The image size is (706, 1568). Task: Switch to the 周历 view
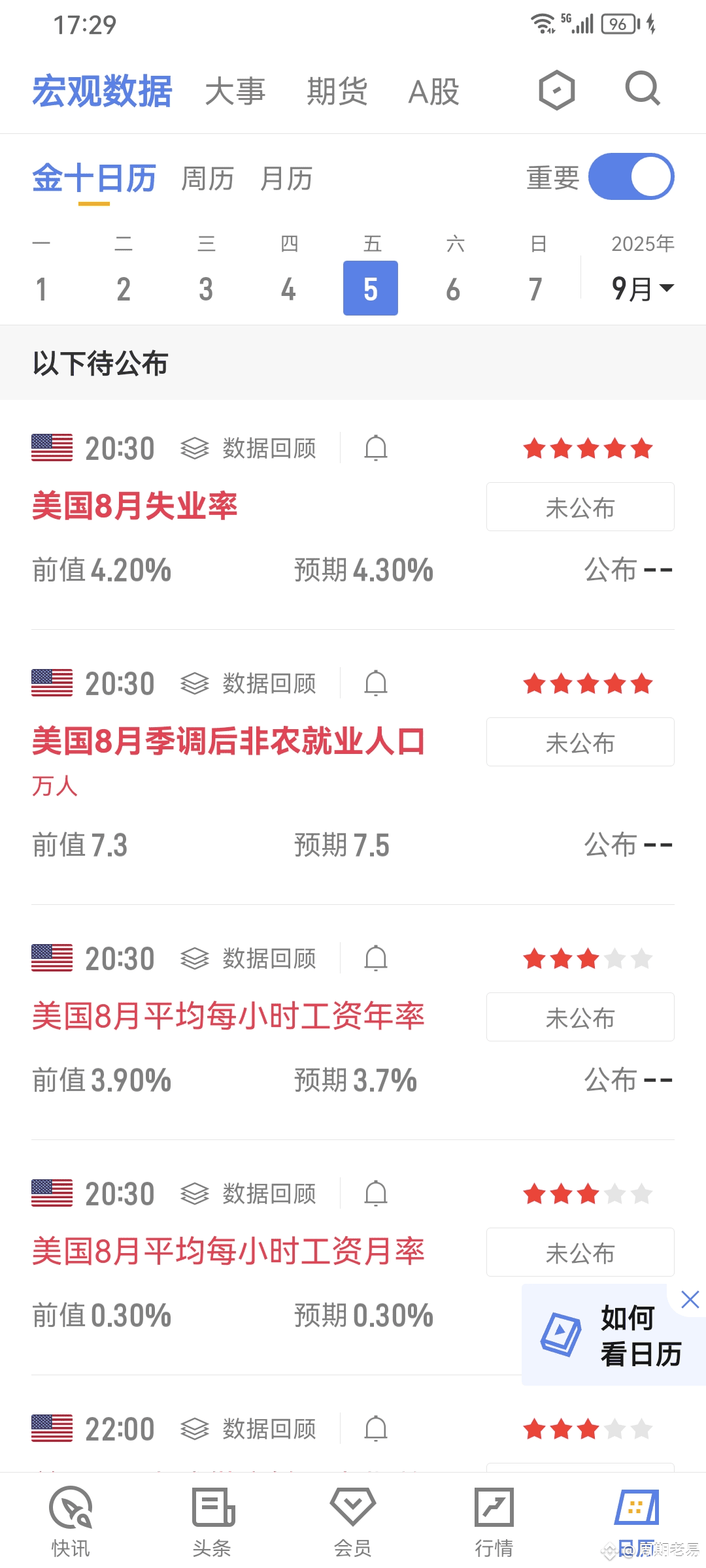[x=207, y=178]
